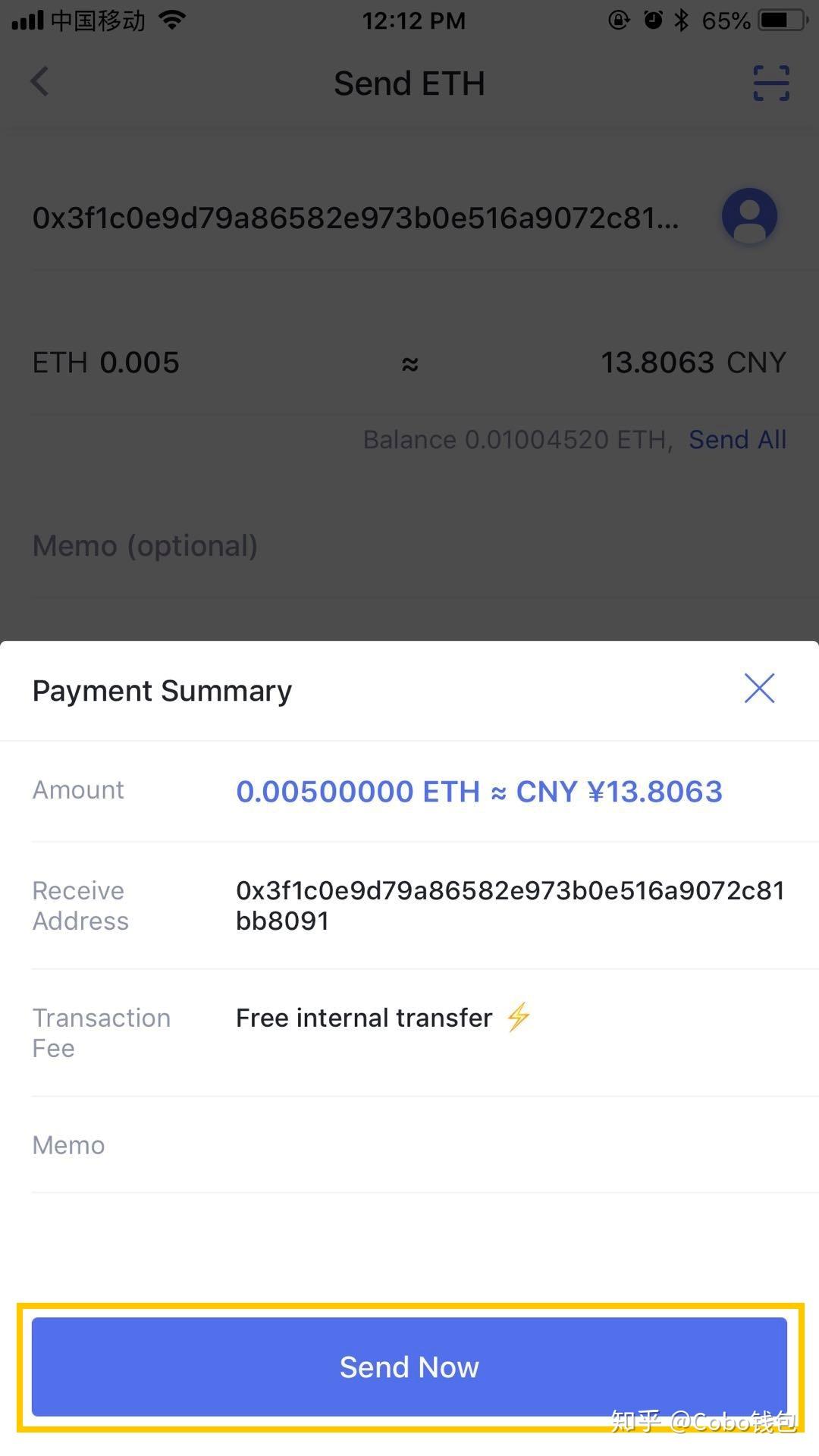Tap the ETH amount field showing 0.005
Viewport: 819px width, 1456px height.
tap(106, 362)
